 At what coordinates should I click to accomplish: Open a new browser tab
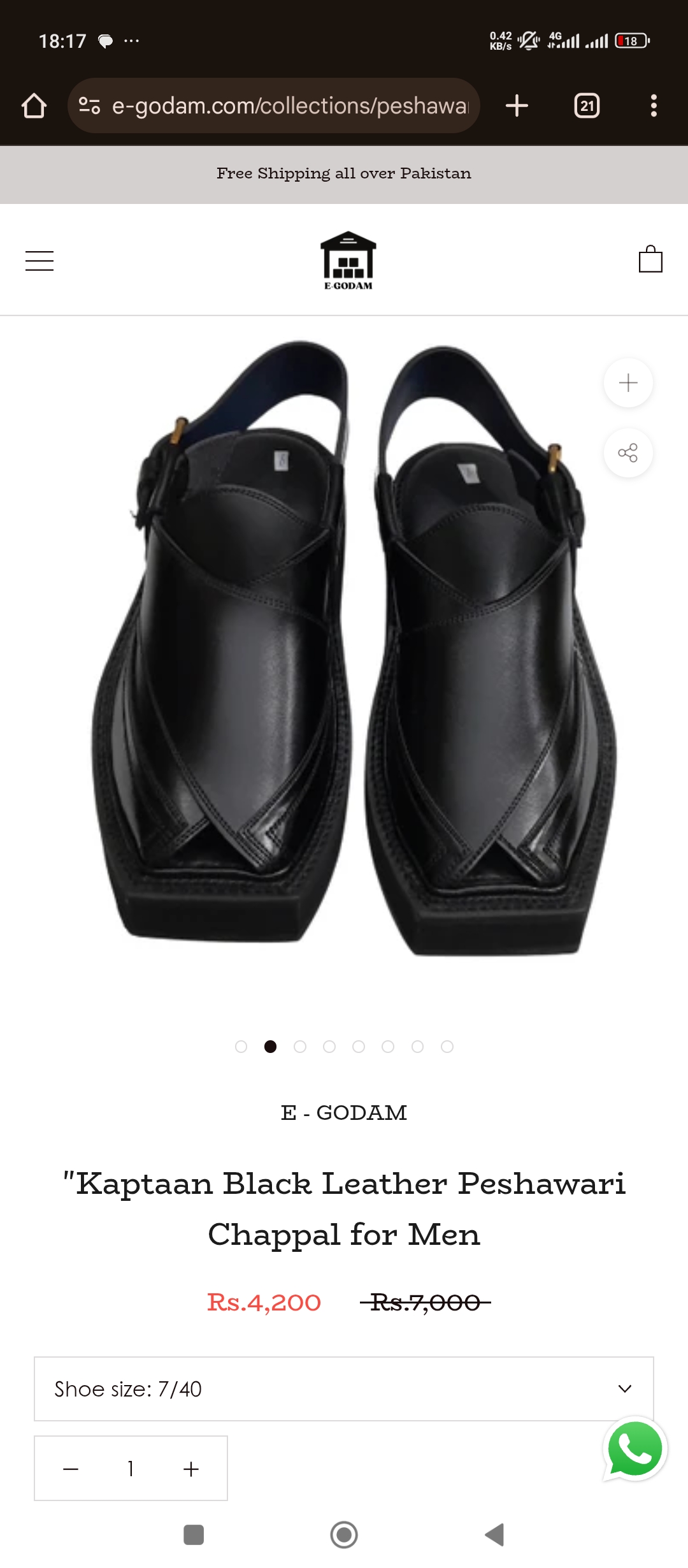pos(517,106)
